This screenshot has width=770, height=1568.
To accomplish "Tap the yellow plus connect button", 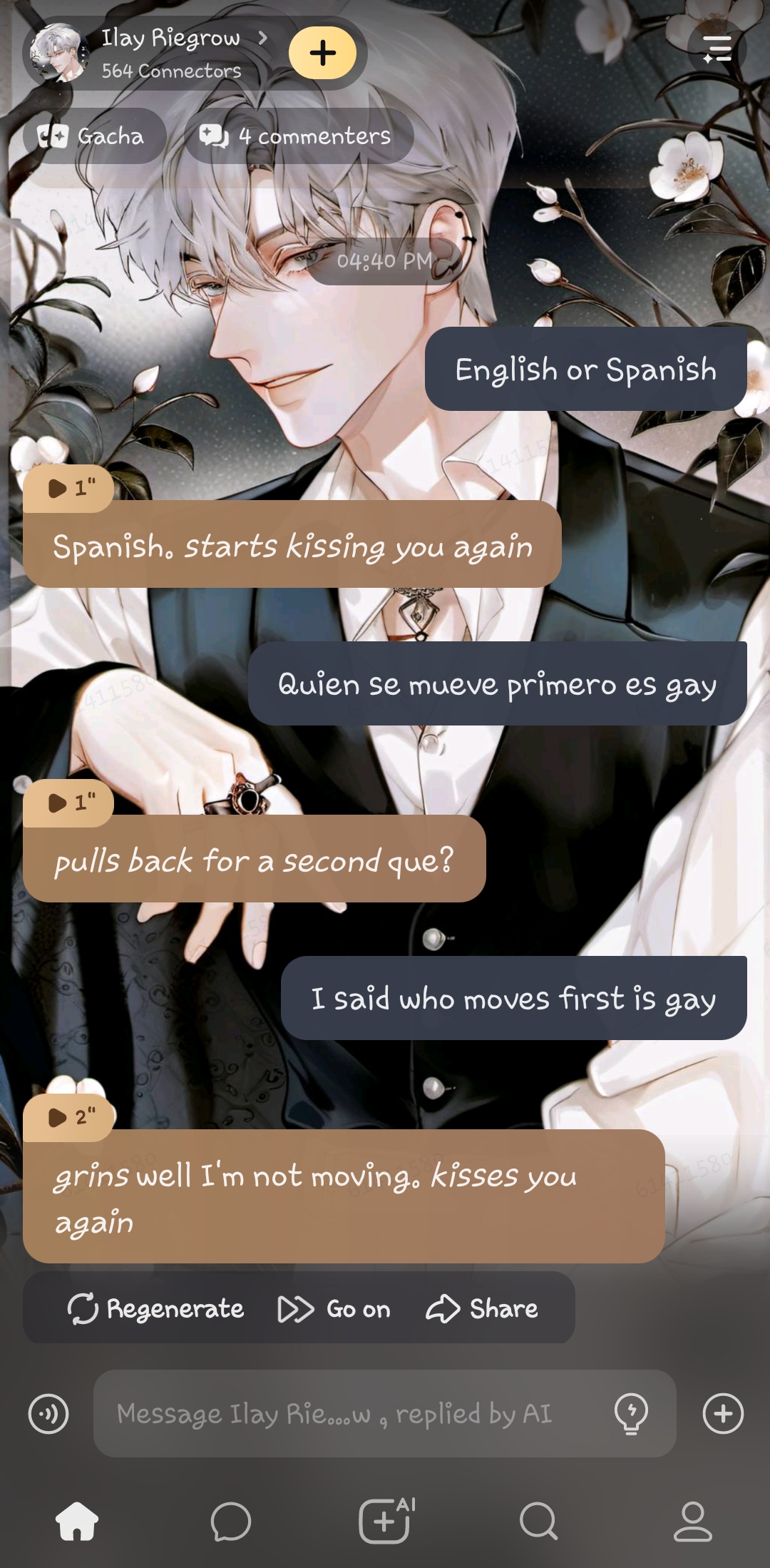I will [x=322, y=53].
